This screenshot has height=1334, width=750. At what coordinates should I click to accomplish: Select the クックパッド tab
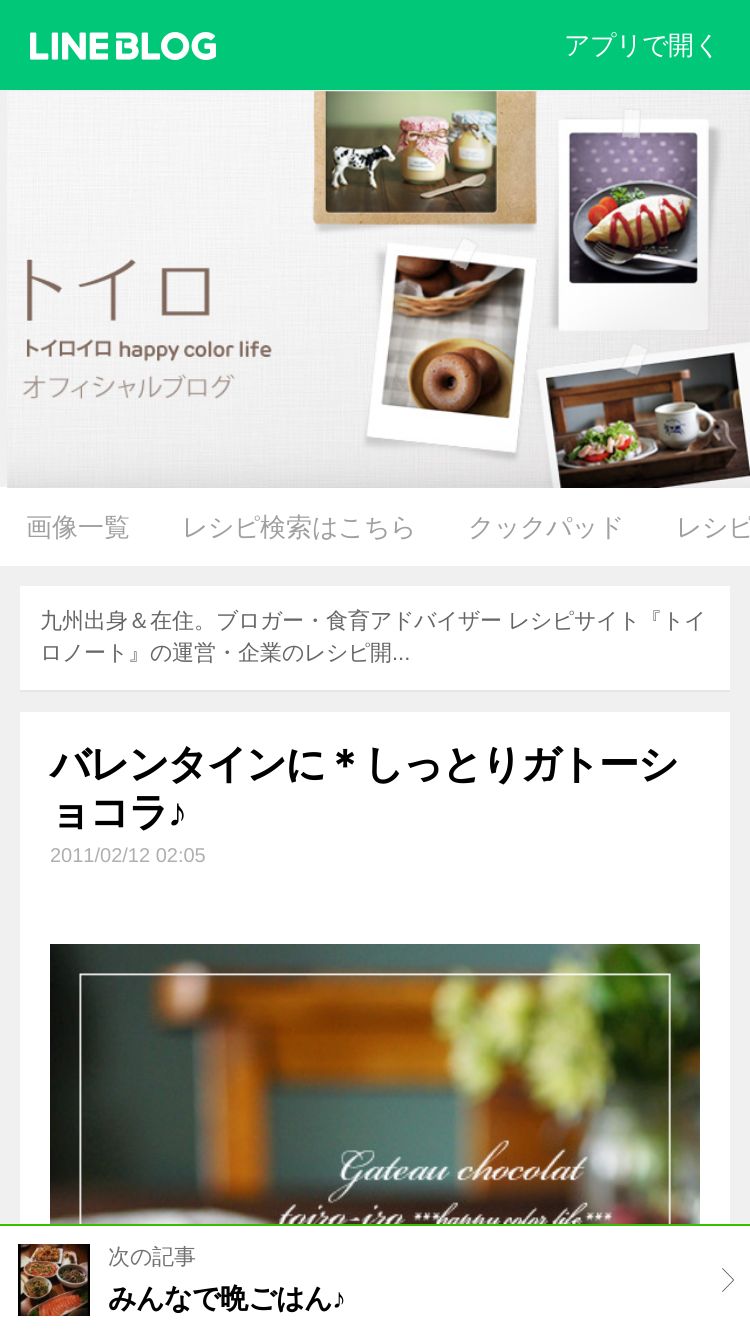pos(545,527)
